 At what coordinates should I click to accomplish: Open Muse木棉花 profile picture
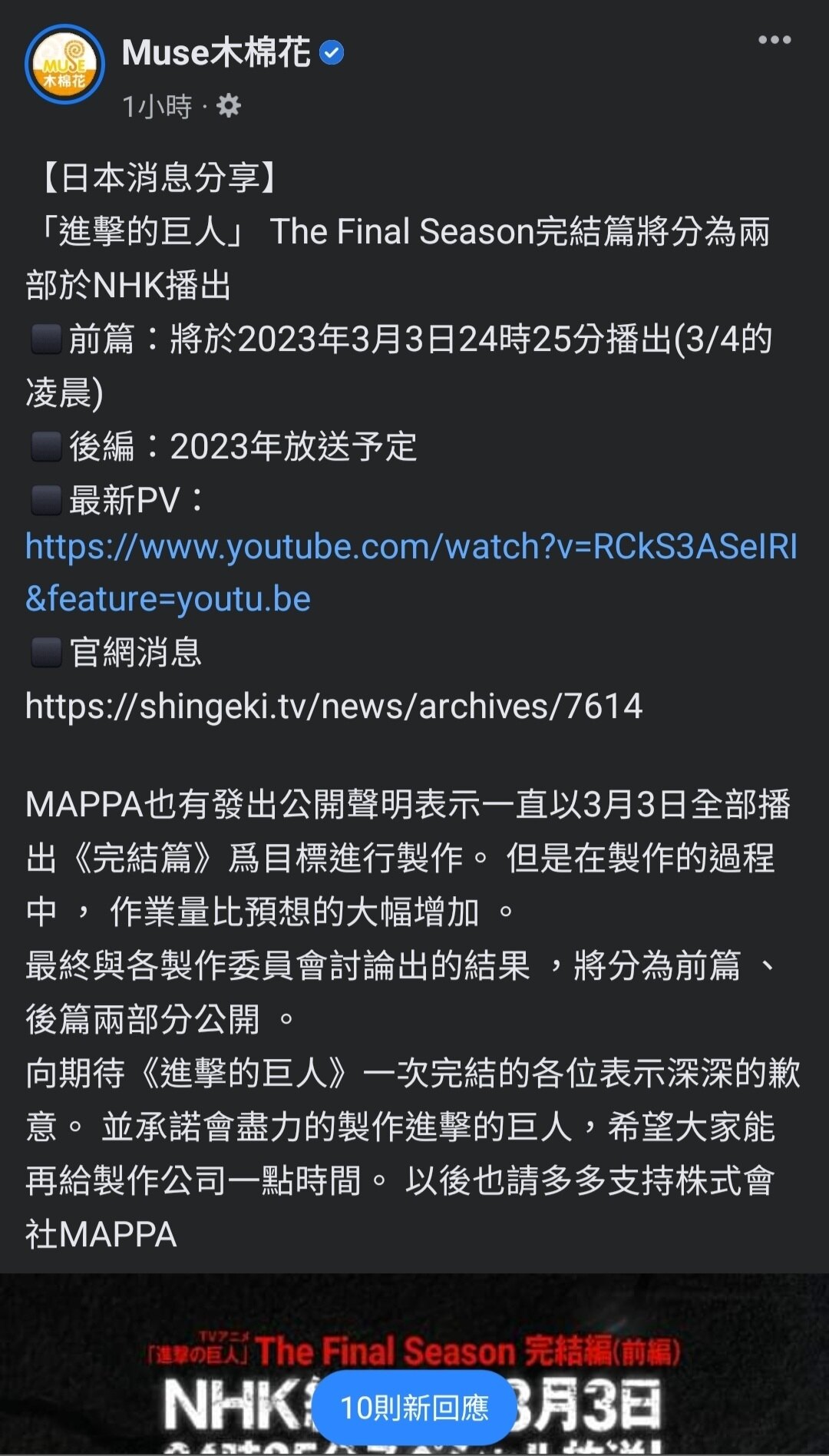(x=64, y=65)
